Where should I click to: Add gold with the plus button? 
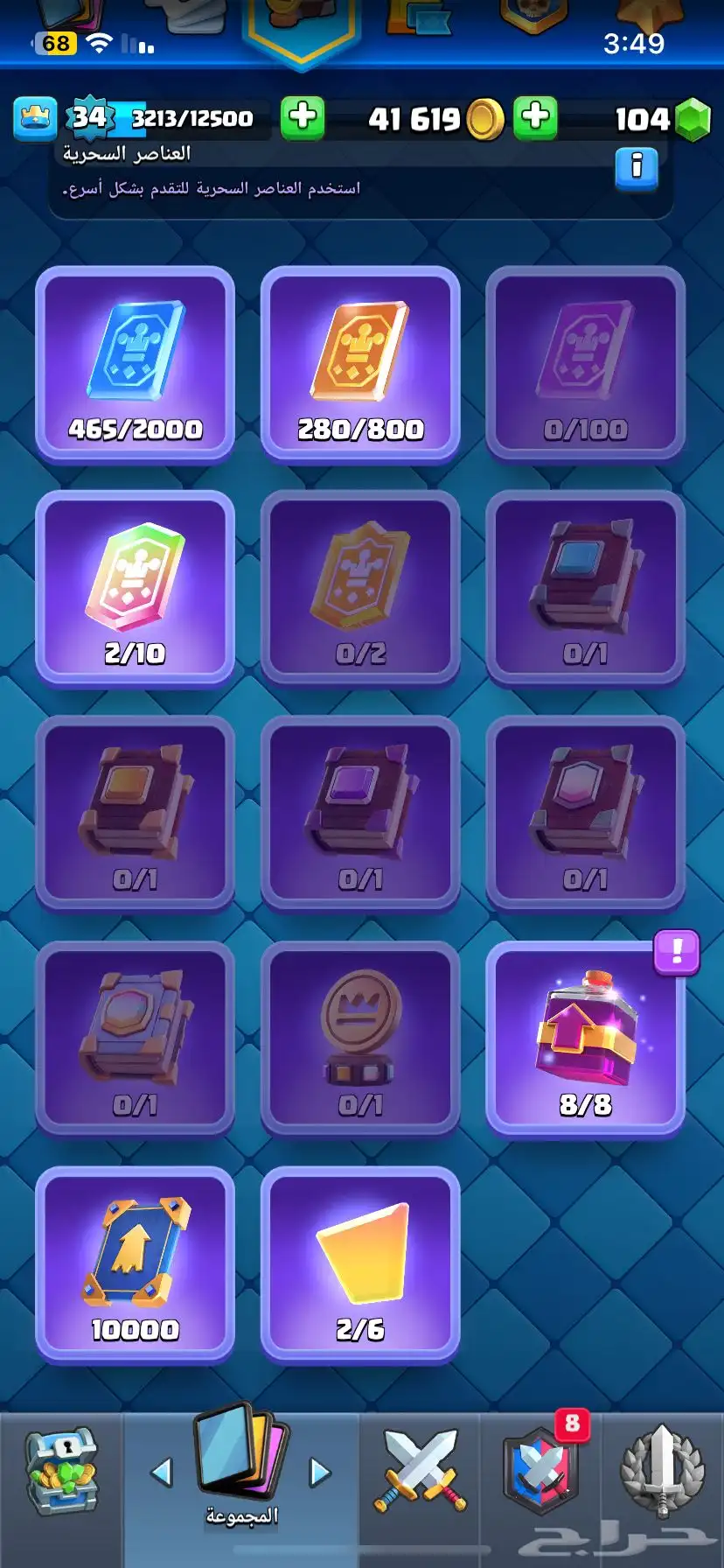535,117
